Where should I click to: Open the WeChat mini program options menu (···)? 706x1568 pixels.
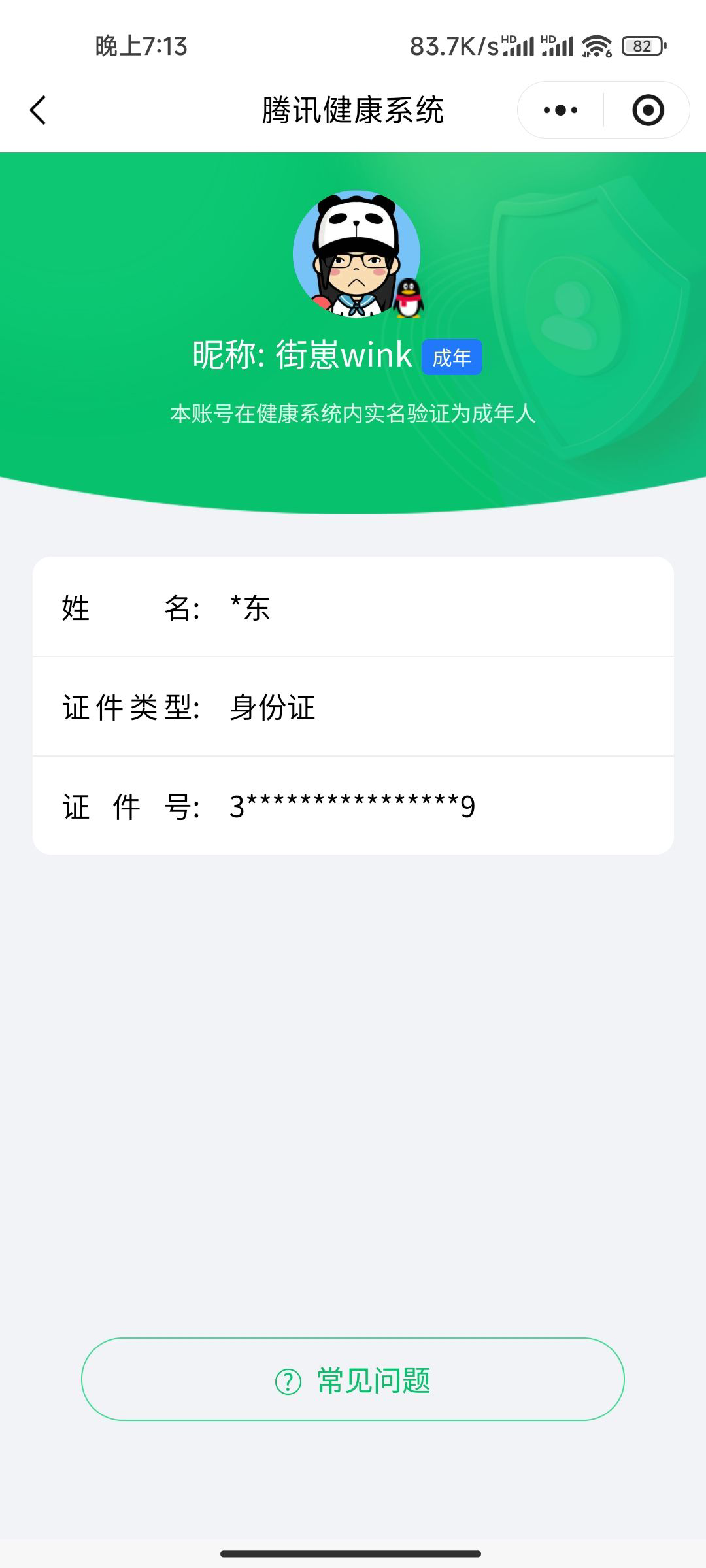(x=559, y=110)
